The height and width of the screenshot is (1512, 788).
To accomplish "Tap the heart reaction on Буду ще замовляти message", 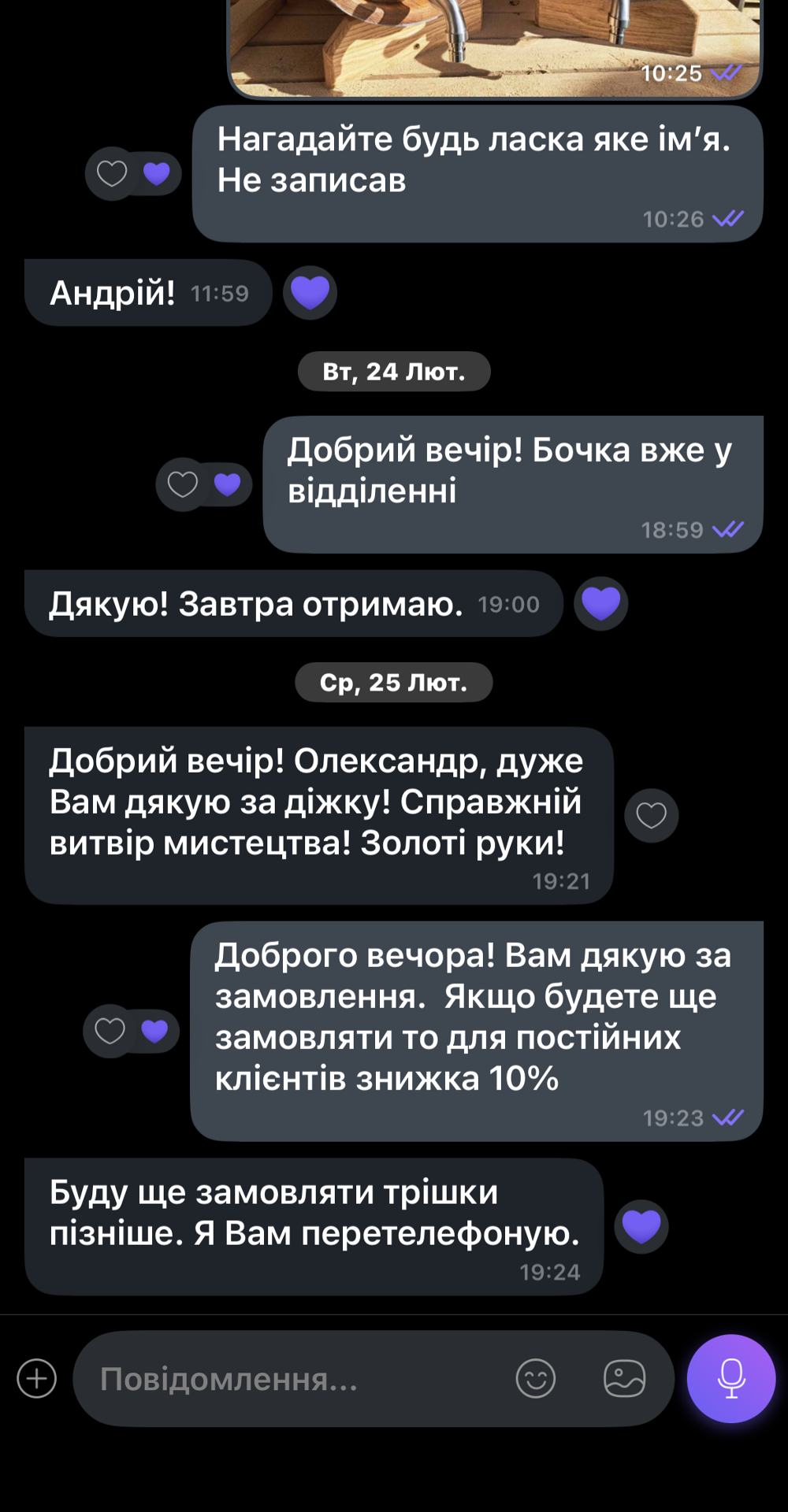I will click(641, 1226).
